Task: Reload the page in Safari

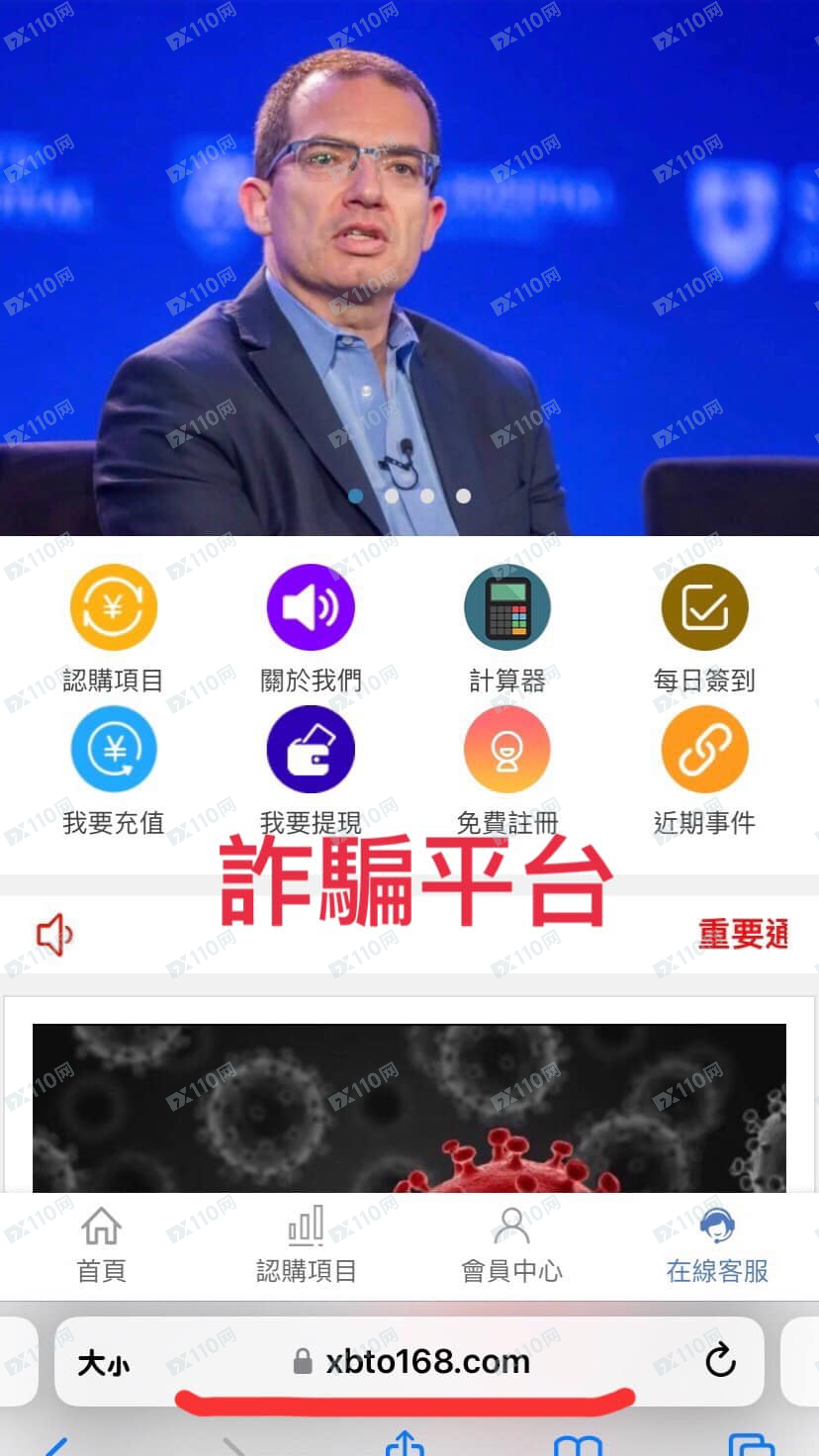Action: point(720,1362)
